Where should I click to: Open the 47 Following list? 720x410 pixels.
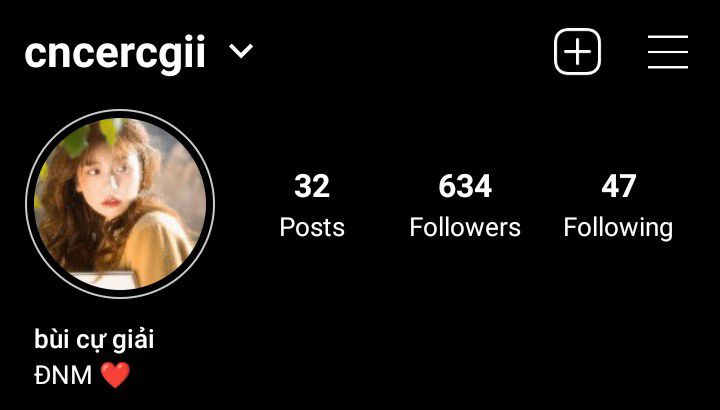(618, 206)
